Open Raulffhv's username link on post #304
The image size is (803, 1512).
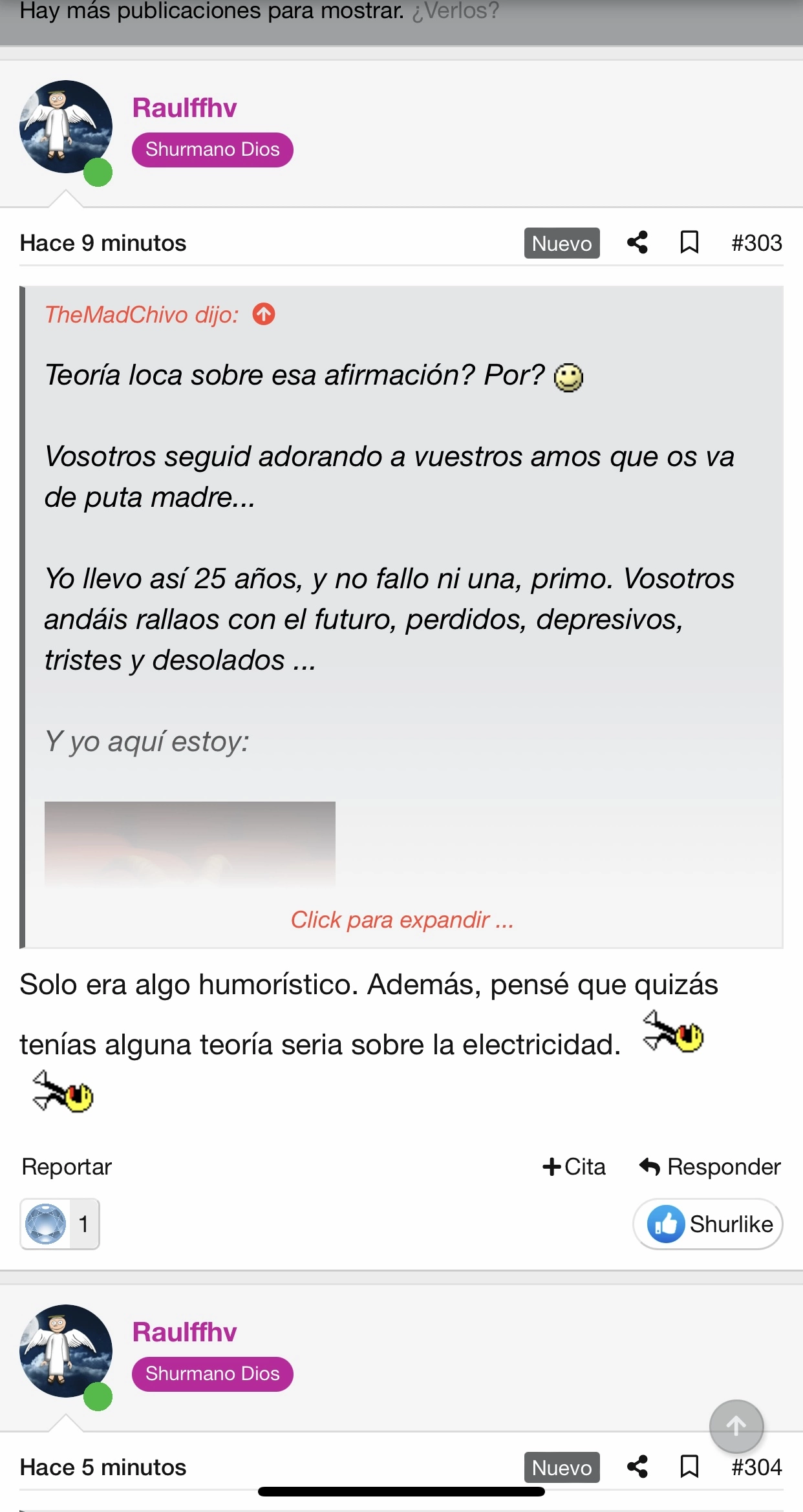tap(184, 1332)
